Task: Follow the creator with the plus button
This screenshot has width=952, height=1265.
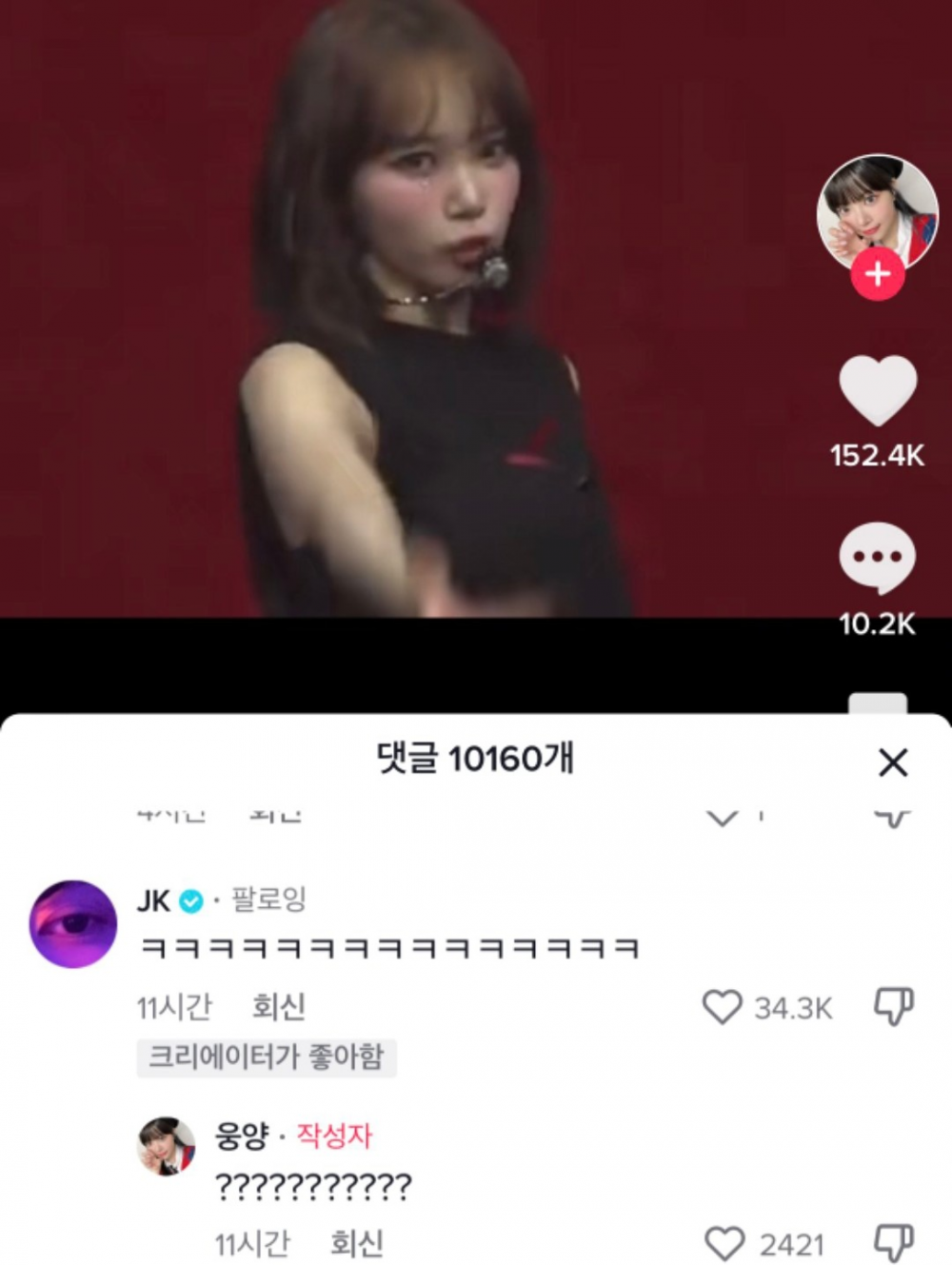Action: (878, 274)
